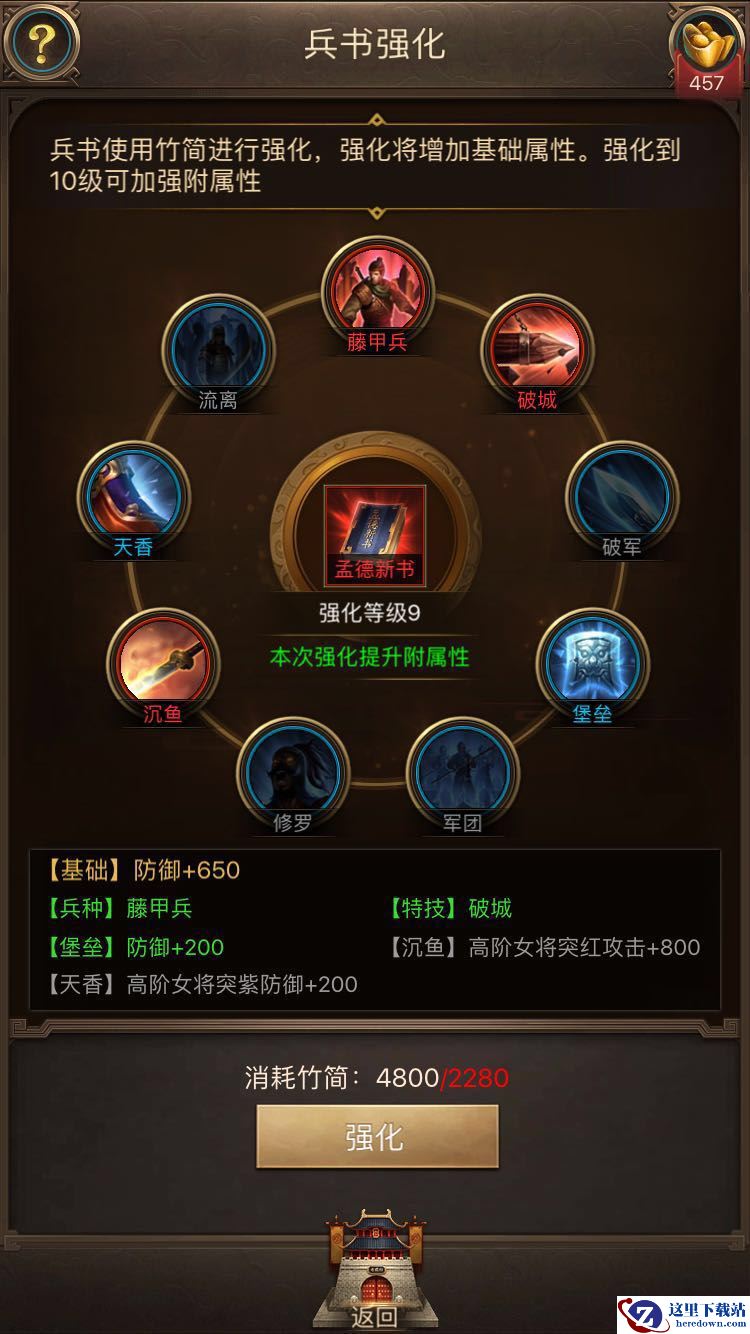Select the 沉鱼 attribute node
The image size is (750, 1334).
click(162, 660)
